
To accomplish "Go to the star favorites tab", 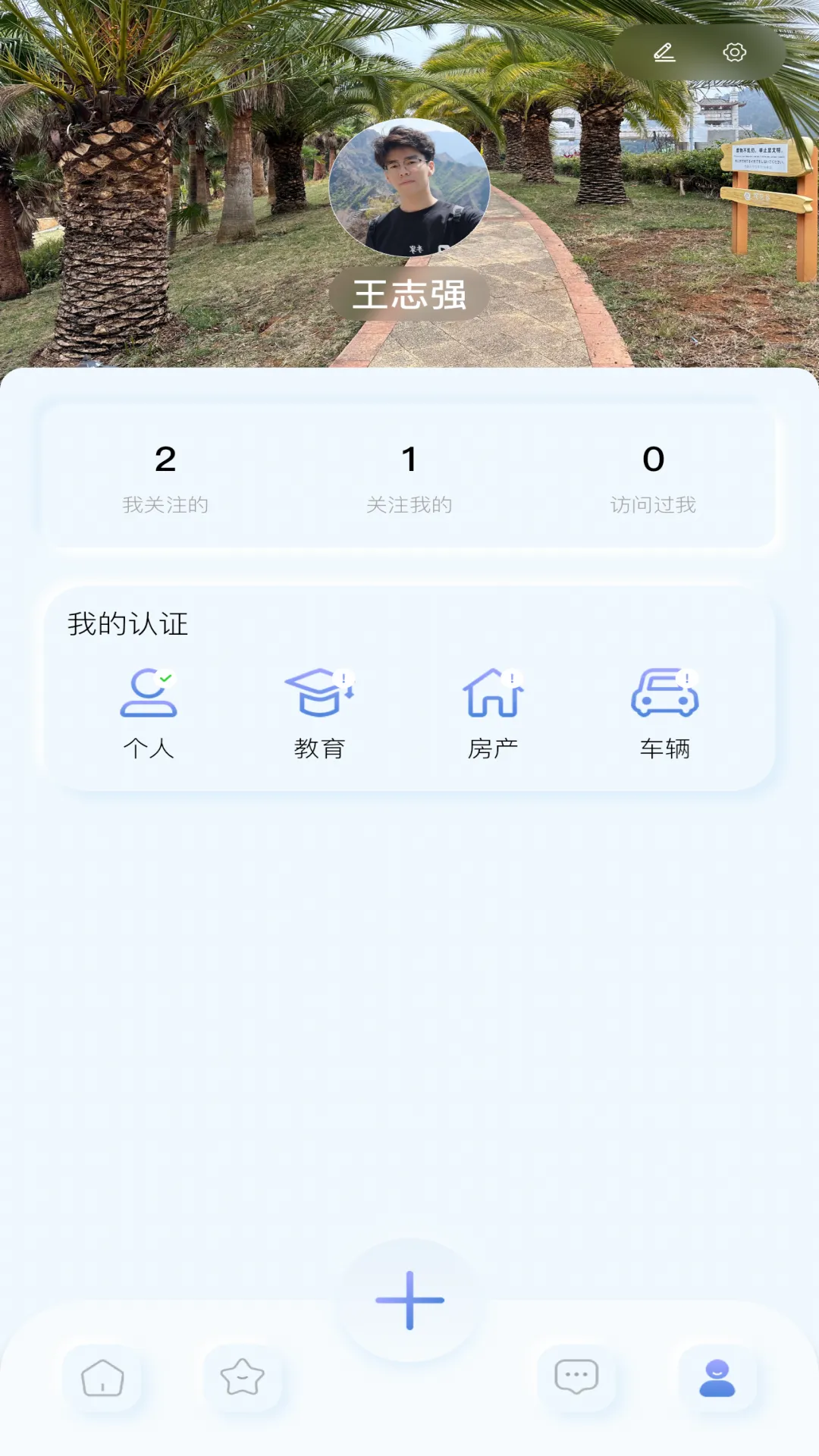I will click(x=242, y=1378).
